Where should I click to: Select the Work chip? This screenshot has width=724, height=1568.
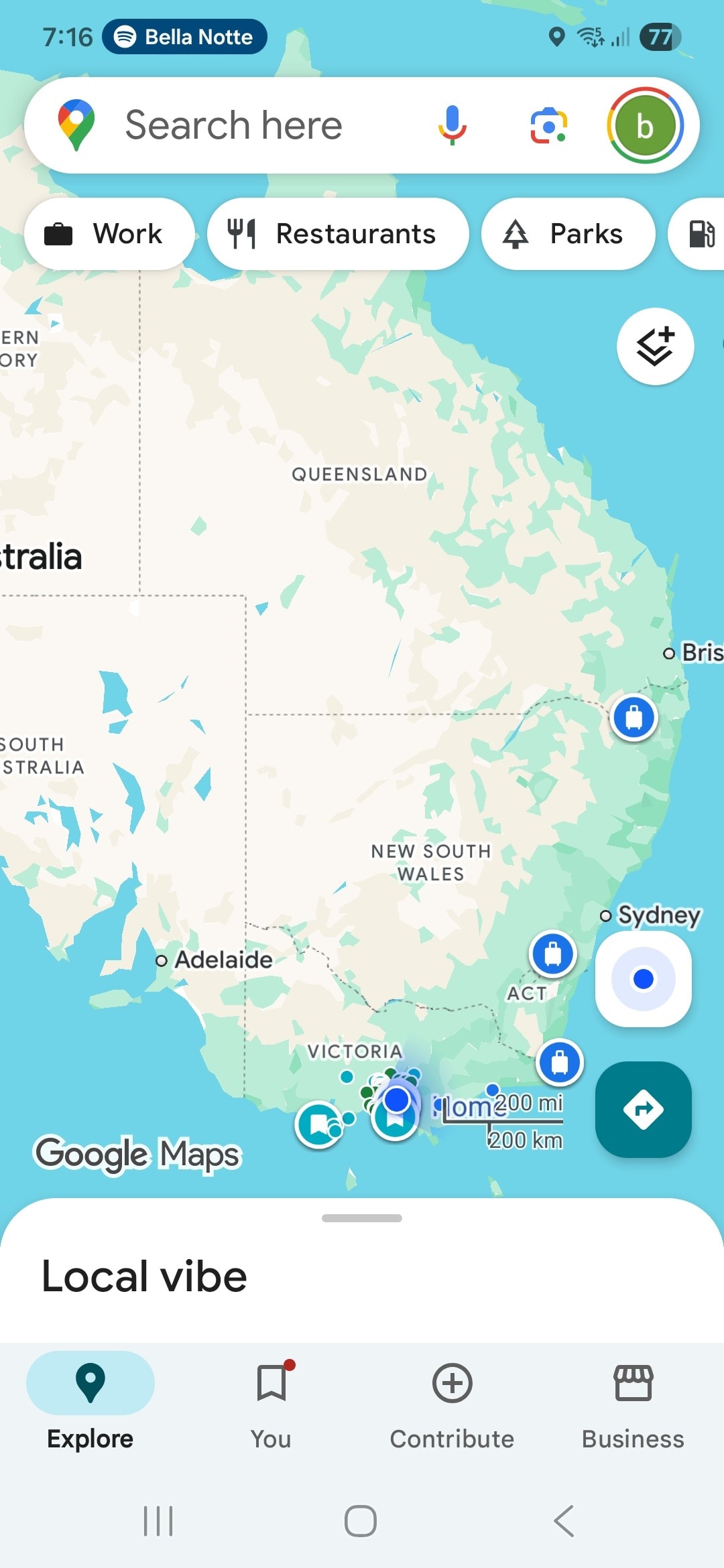coord(109,234)
